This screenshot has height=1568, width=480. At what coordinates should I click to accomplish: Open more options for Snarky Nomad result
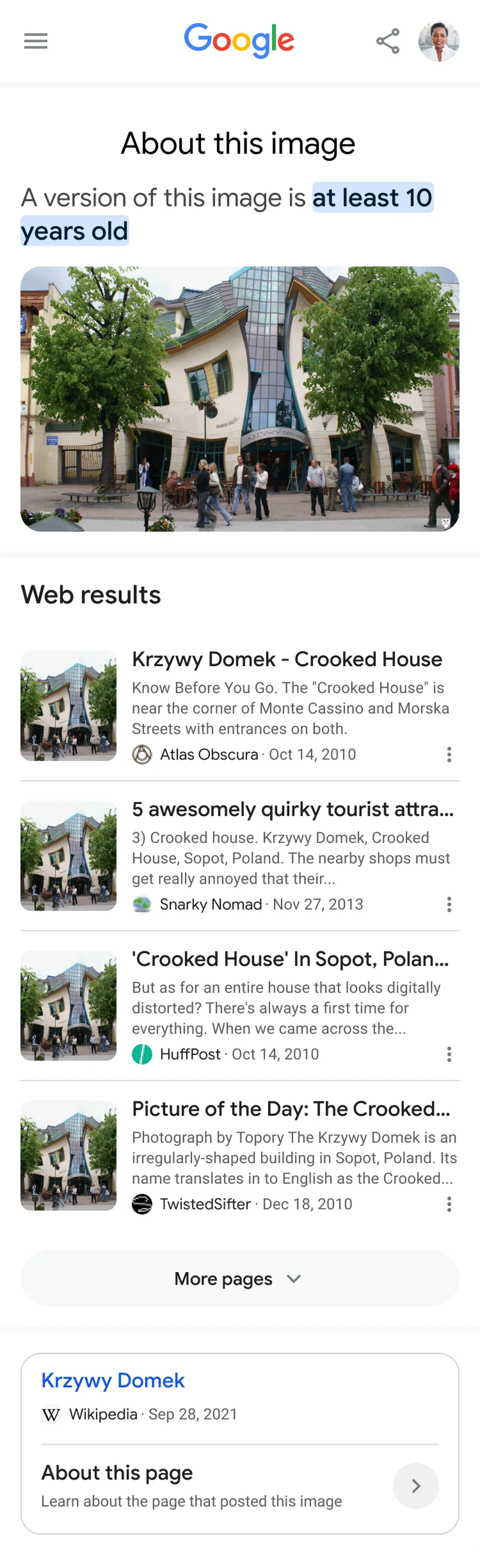(x=449, y=905)
